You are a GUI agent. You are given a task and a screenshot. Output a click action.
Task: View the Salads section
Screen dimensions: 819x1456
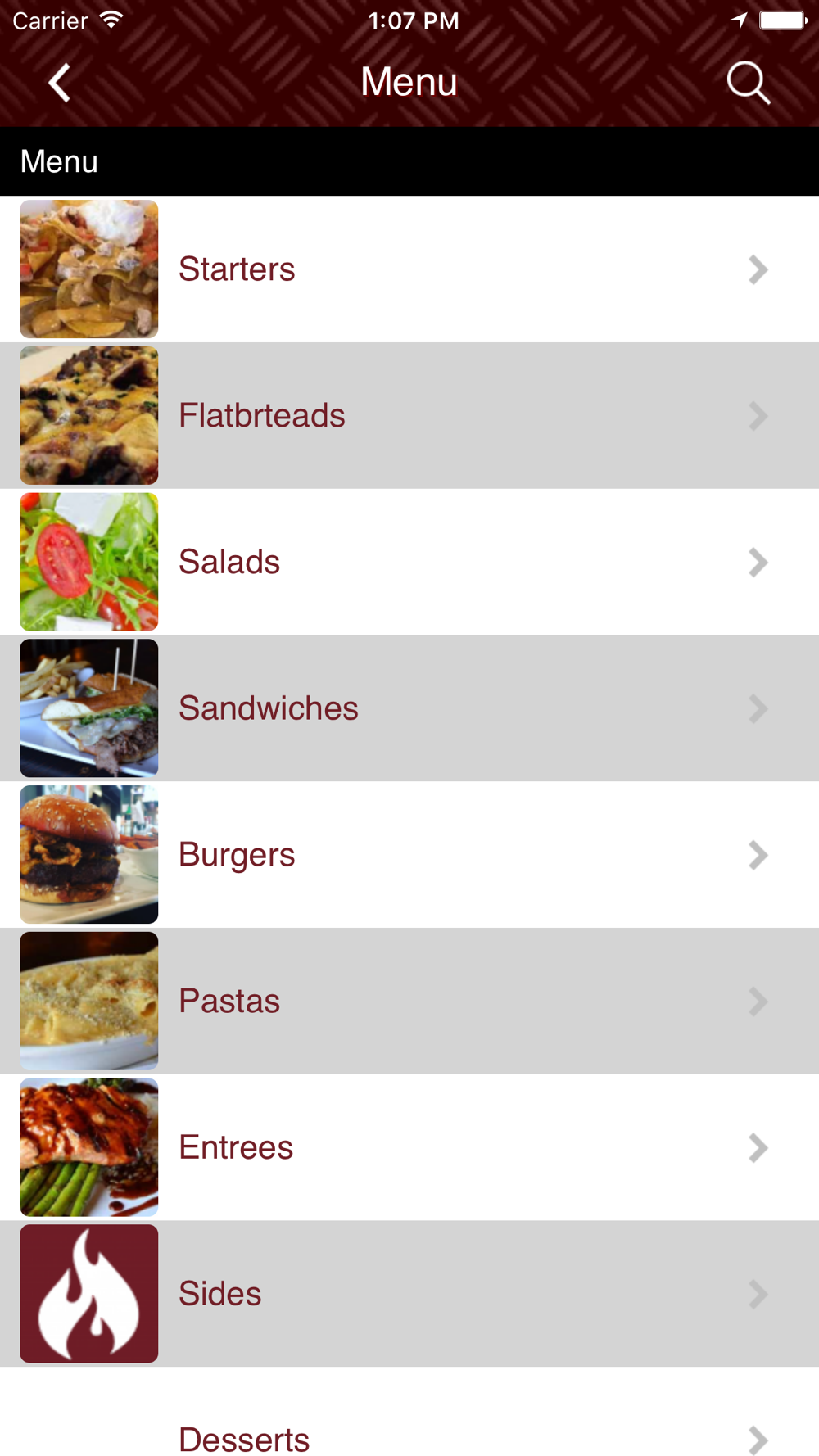pyautogui.click(x=409, y=562)
